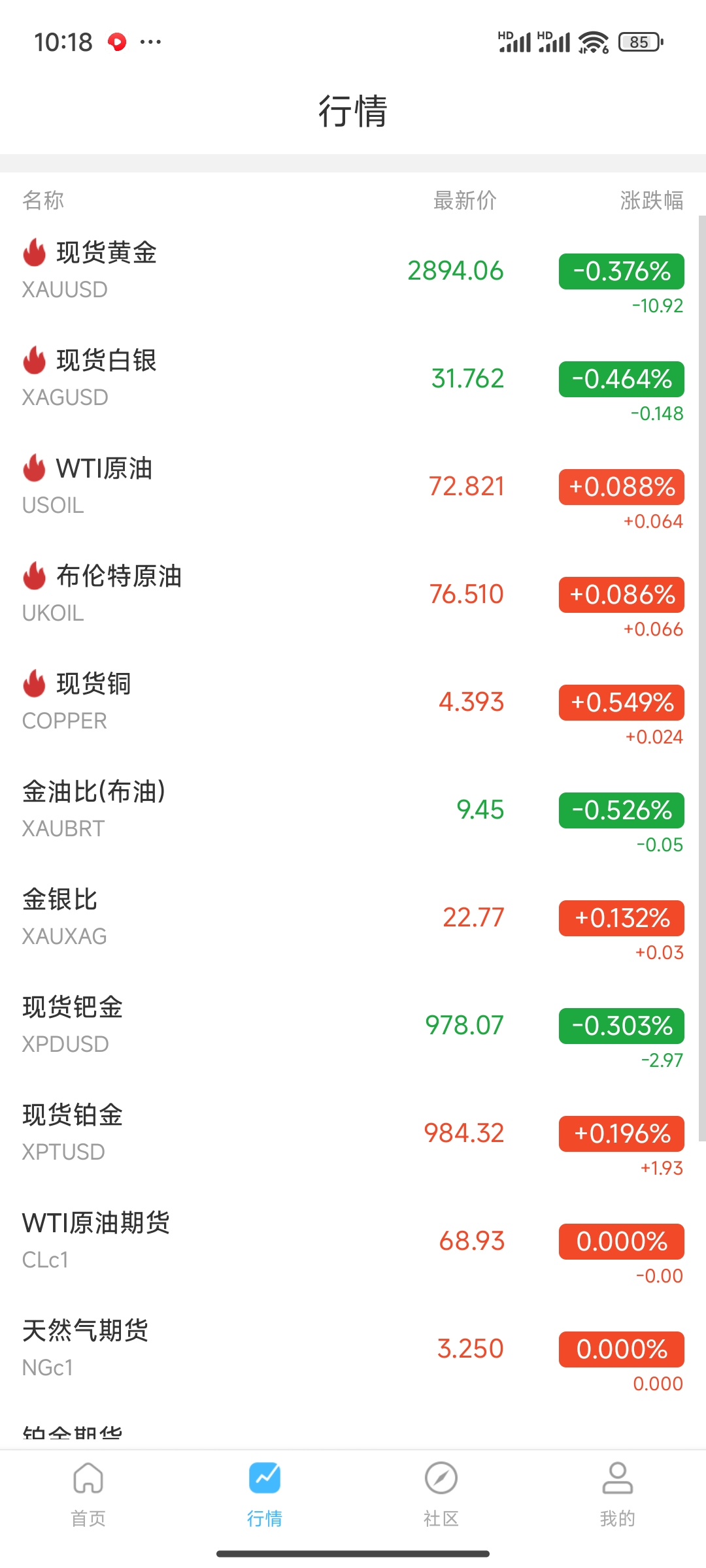Screen dimensions: 706x1568
Task: Select the 行情 tab
Action: (x=265, y=1492)
